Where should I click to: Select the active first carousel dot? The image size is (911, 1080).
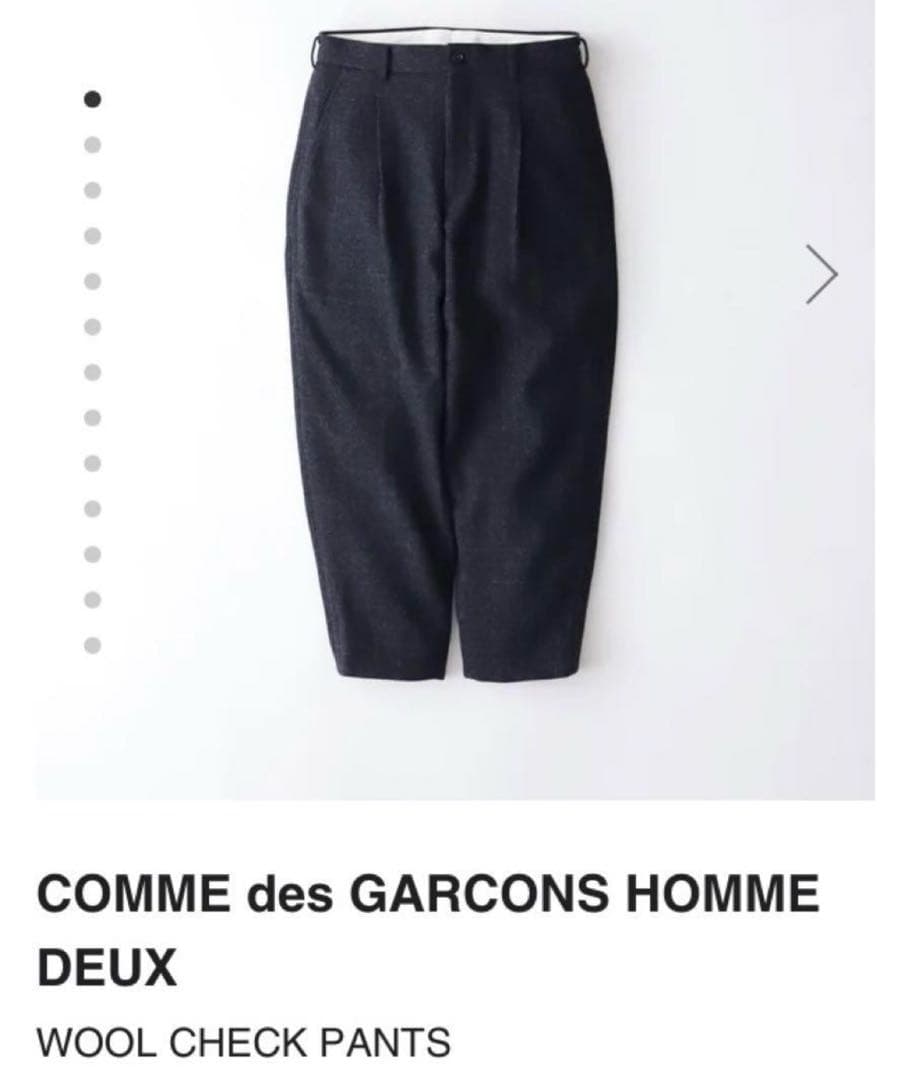[x=95, y=100]
